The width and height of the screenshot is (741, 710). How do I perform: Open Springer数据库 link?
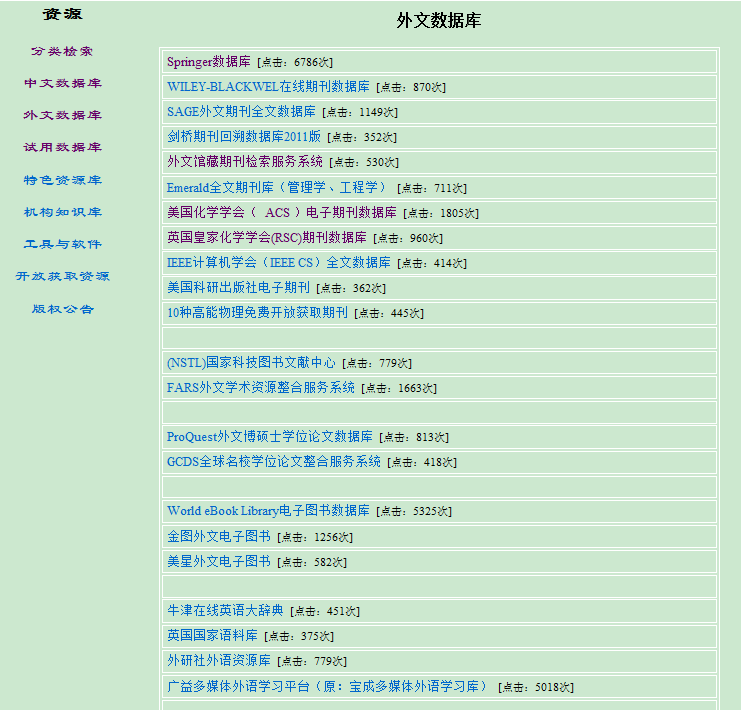click(208, 62)
